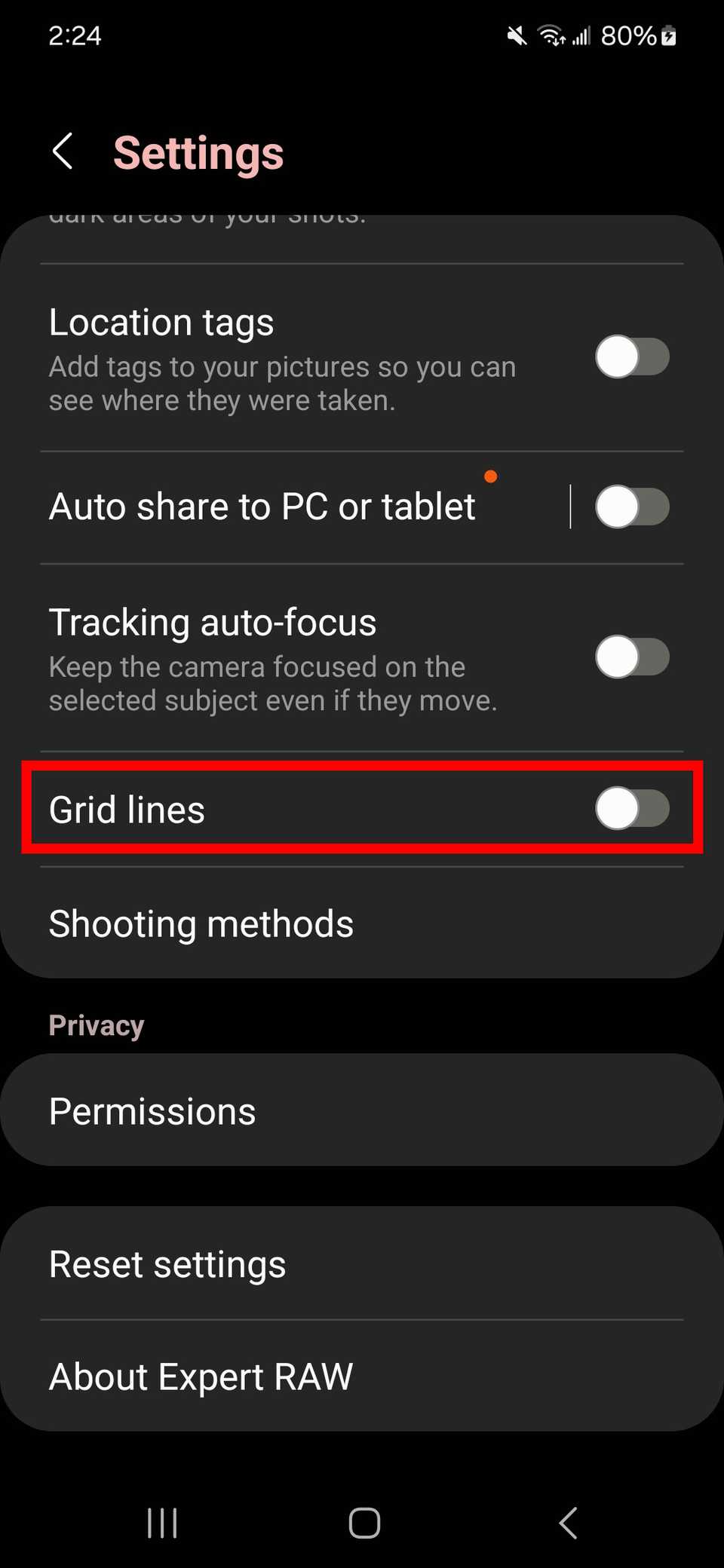Enable the Location tags switch
724x1568 pixels.
[632, 357]
